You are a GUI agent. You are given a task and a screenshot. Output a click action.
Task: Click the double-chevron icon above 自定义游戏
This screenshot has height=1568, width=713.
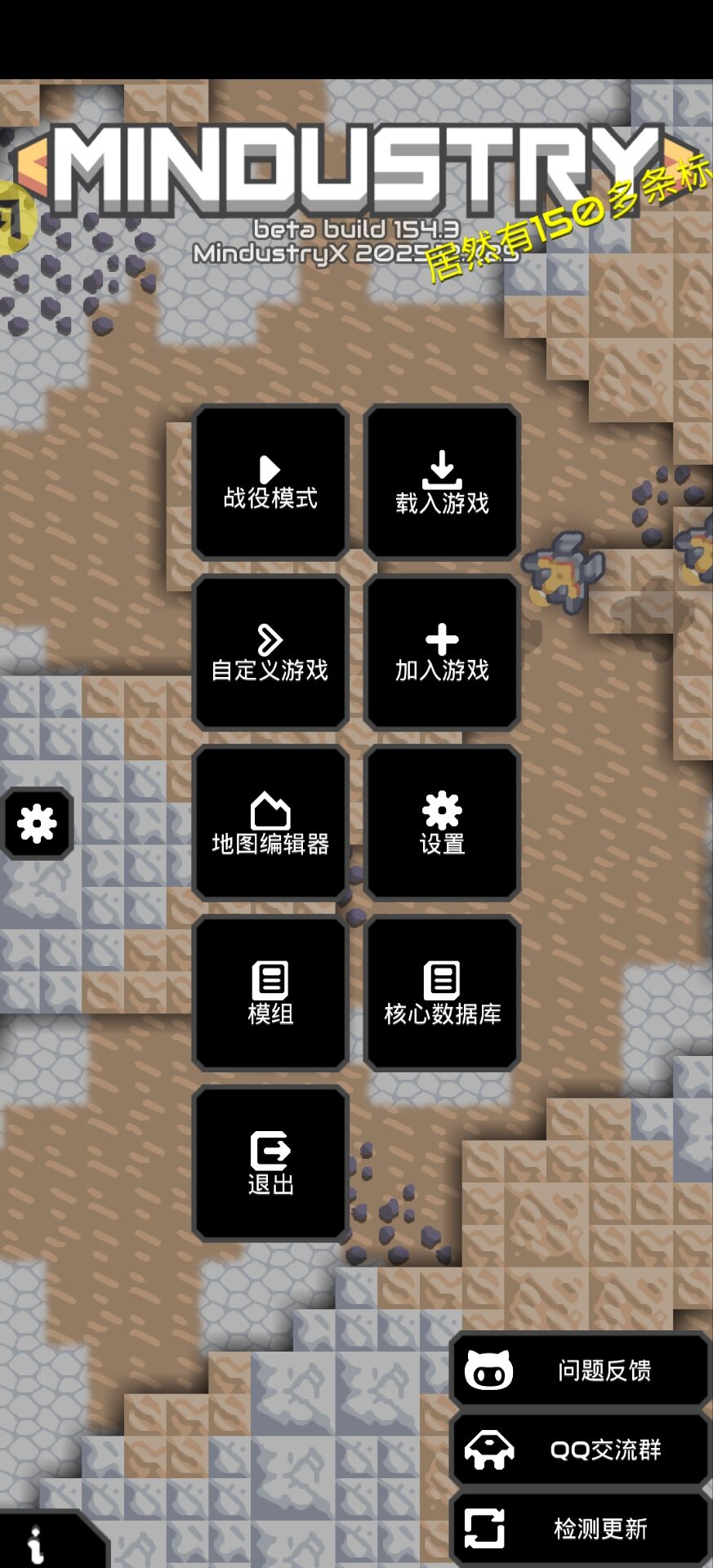point(270,639)
